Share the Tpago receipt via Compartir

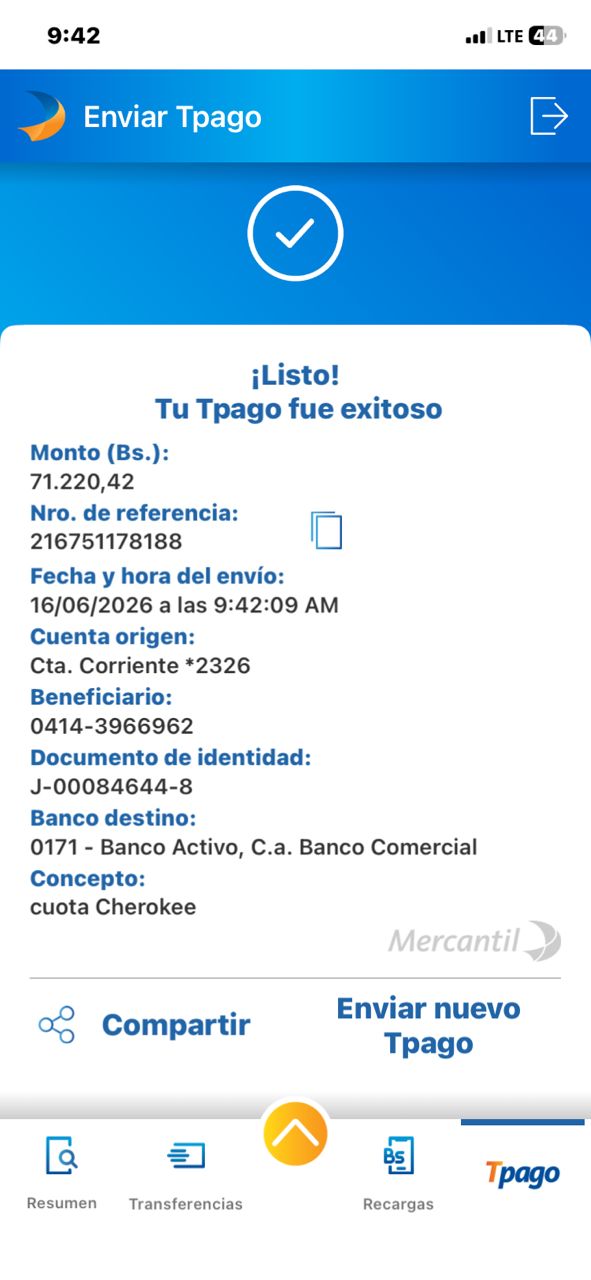144,1025
